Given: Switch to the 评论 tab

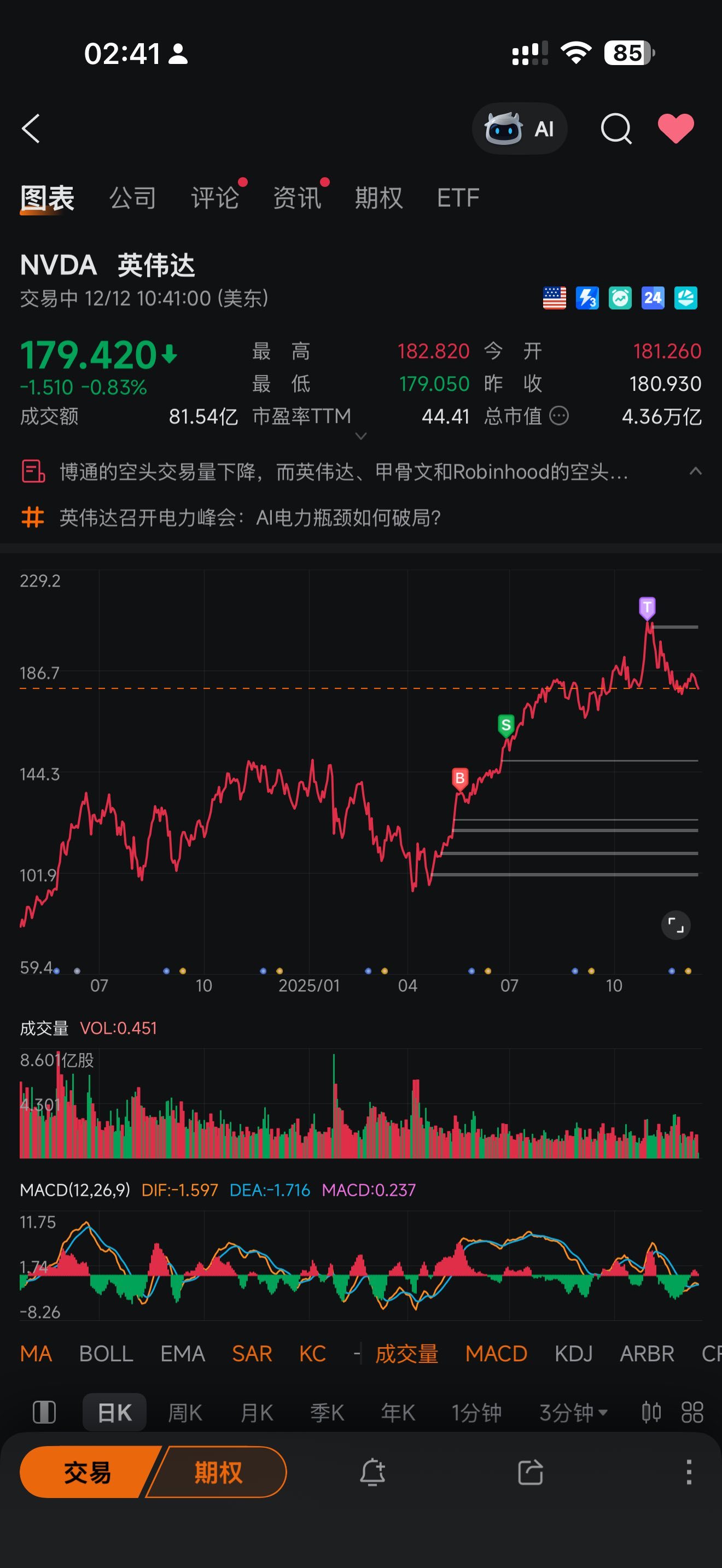Looking at the screenshot, I should point(215,198).
